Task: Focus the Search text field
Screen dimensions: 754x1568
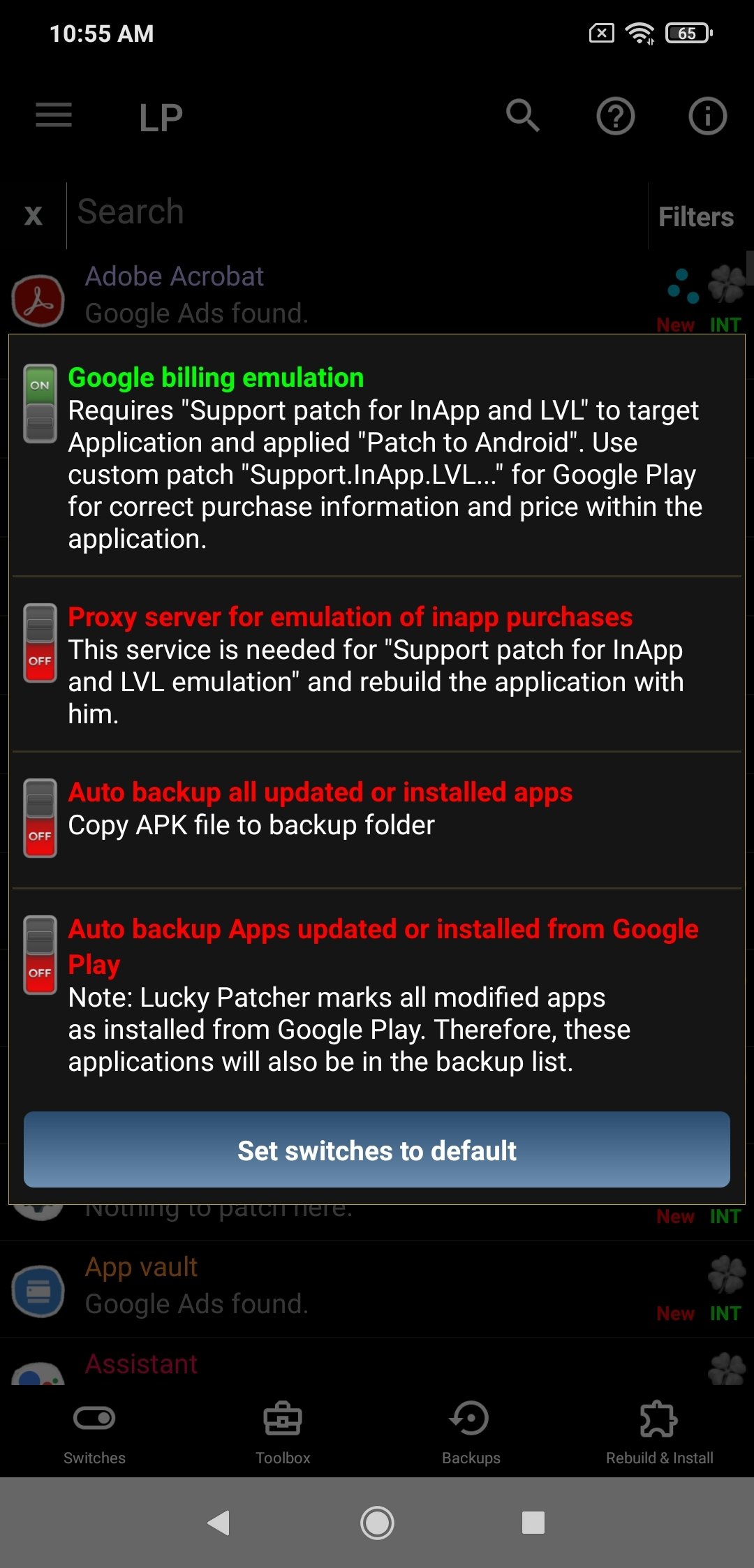Action: click(356, 212)
